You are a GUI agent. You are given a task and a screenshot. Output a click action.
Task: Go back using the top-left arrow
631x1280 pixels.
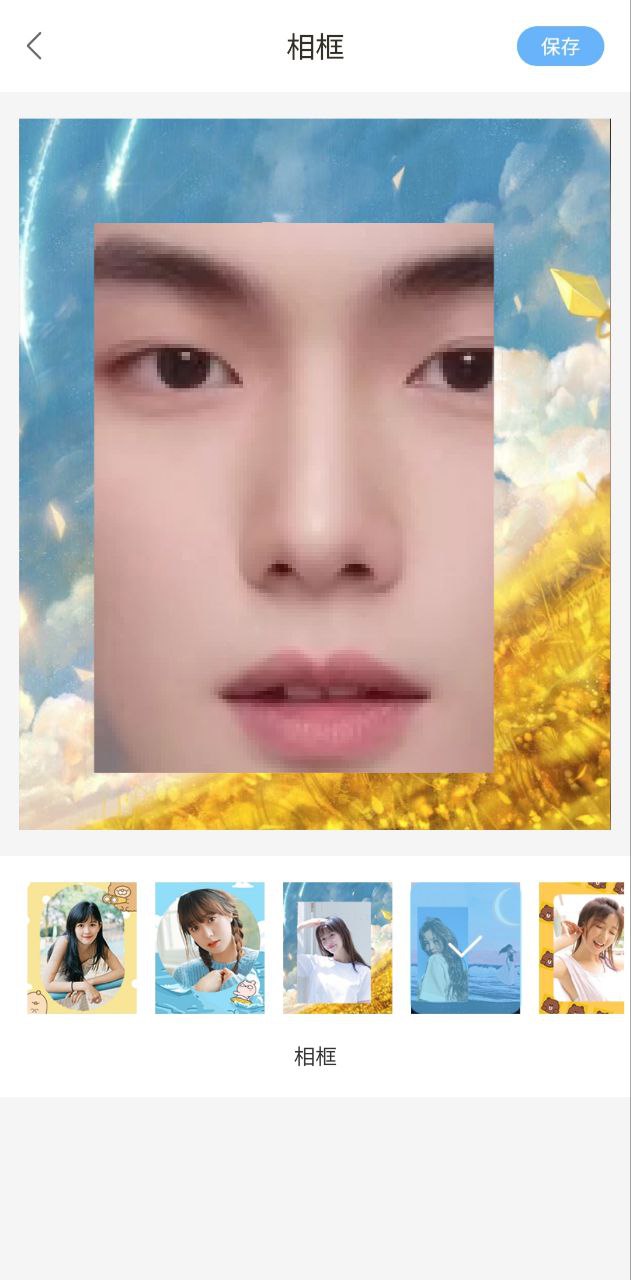(x=34, y=46)
